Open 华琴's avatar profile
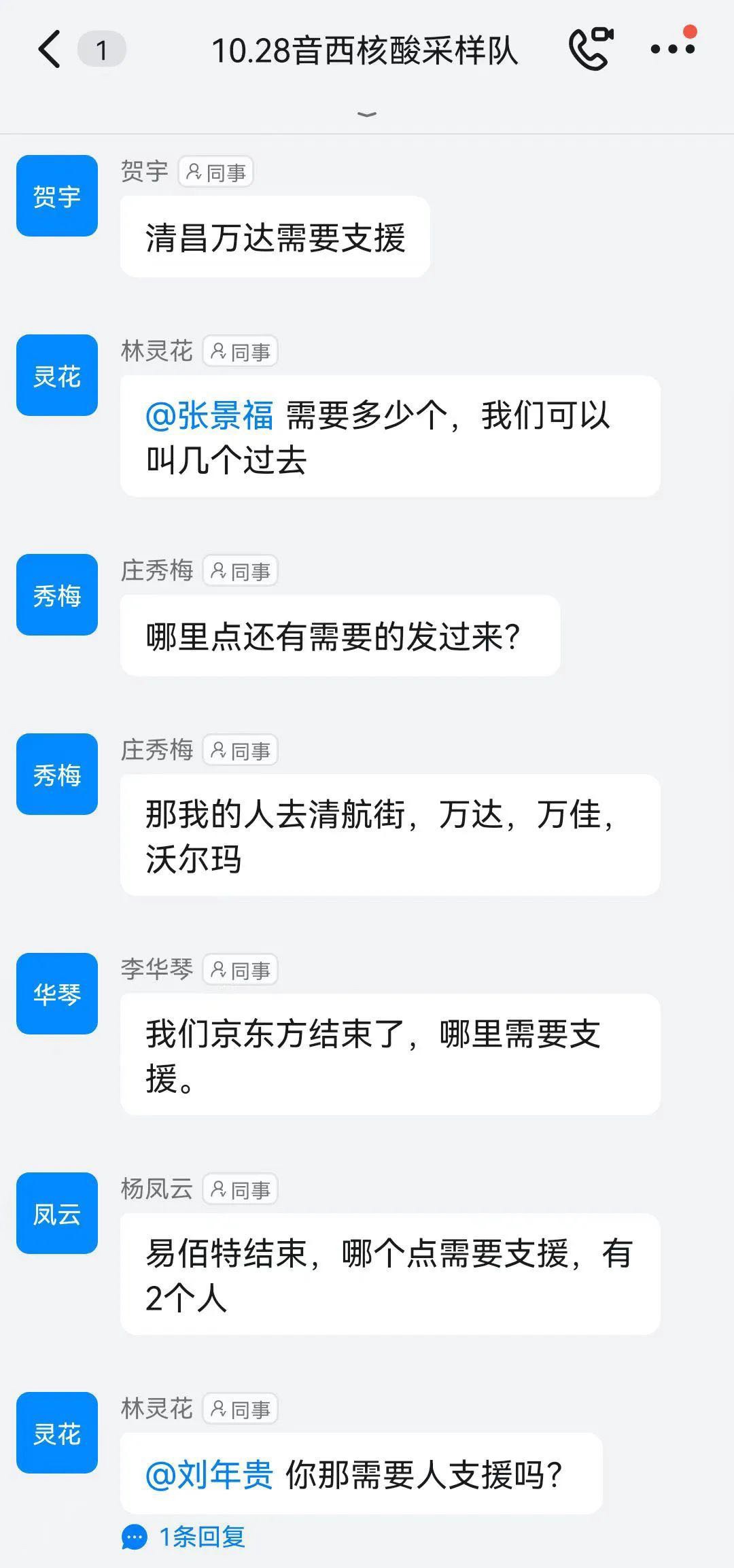Viewport: 734px width, 1568px height. click(x=57, y=994)
